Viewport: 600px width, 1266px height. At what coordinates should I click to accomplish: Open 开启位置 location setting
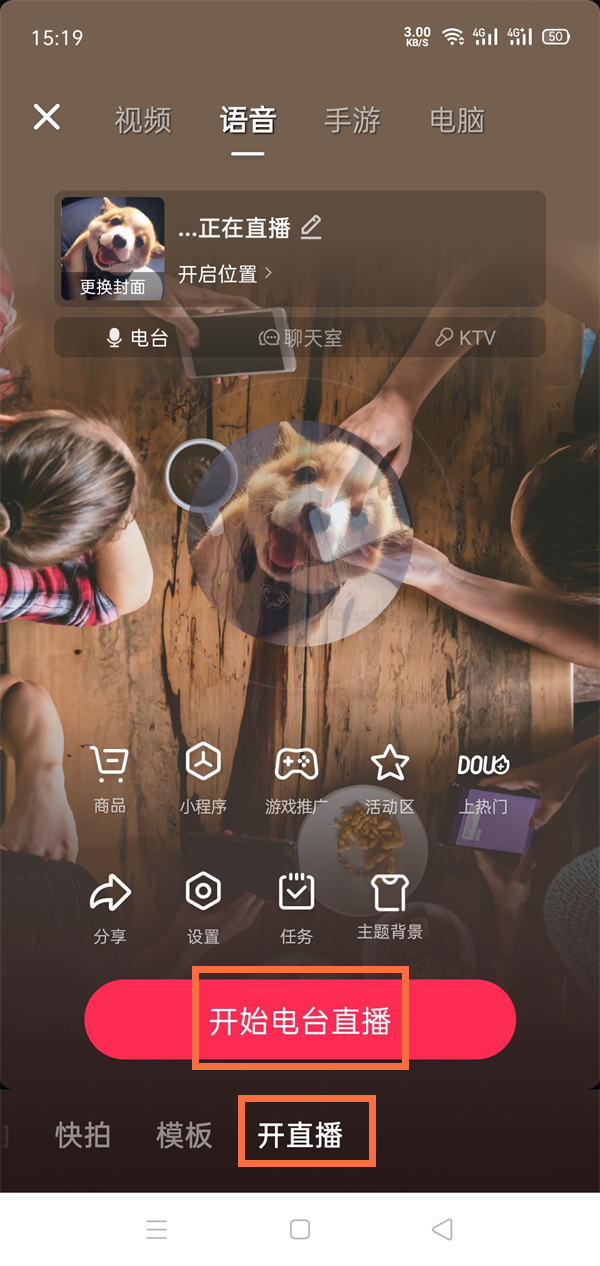pyautogui.click(x=225, y=274)
